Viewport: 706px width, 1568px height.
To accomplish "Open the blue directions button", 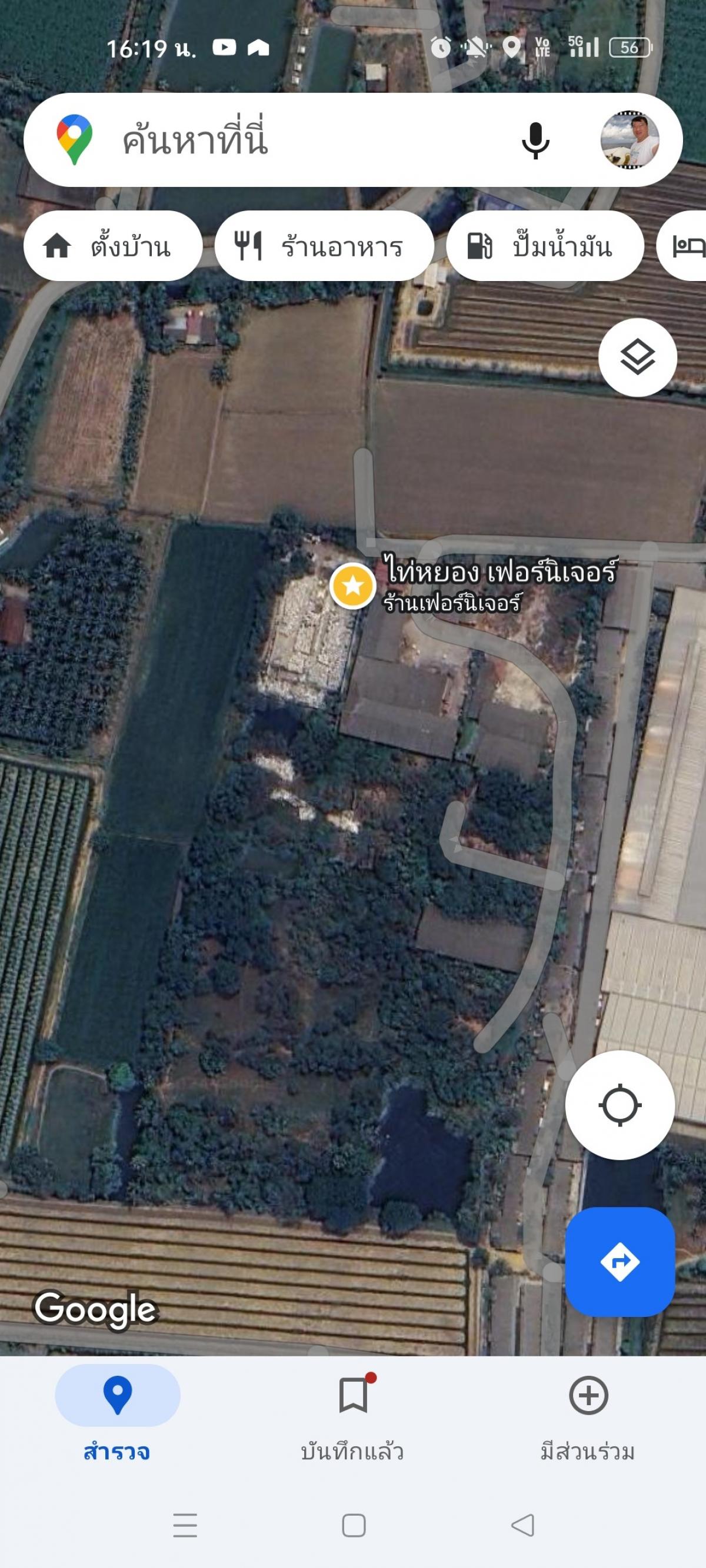I will coord(620,1262).
